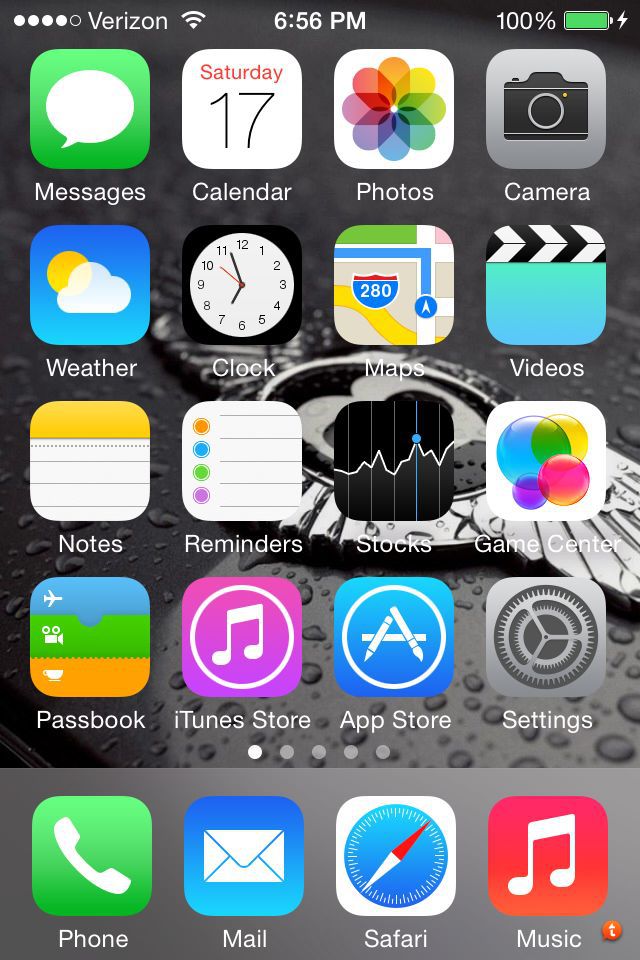Open Mail from the dock
The width and height of the screenshot is (640, 960).
pyautogui.click(x=244, y=856)
